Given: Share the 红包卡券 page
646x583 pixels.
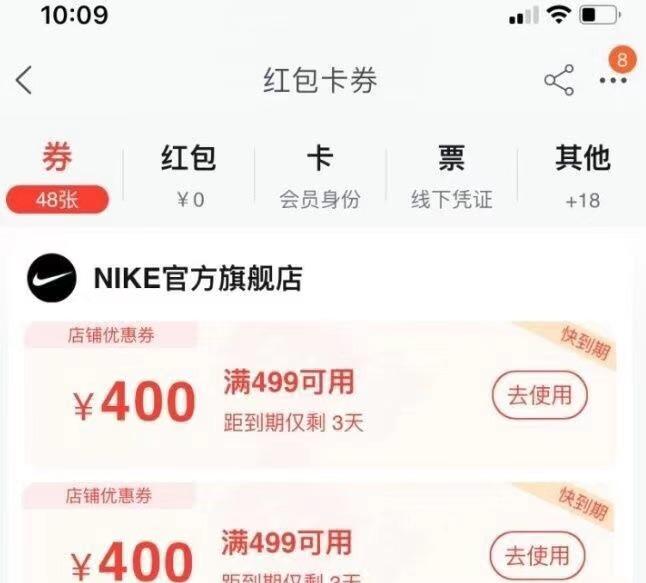Looking at the screenshot, I should coord(558,81).
